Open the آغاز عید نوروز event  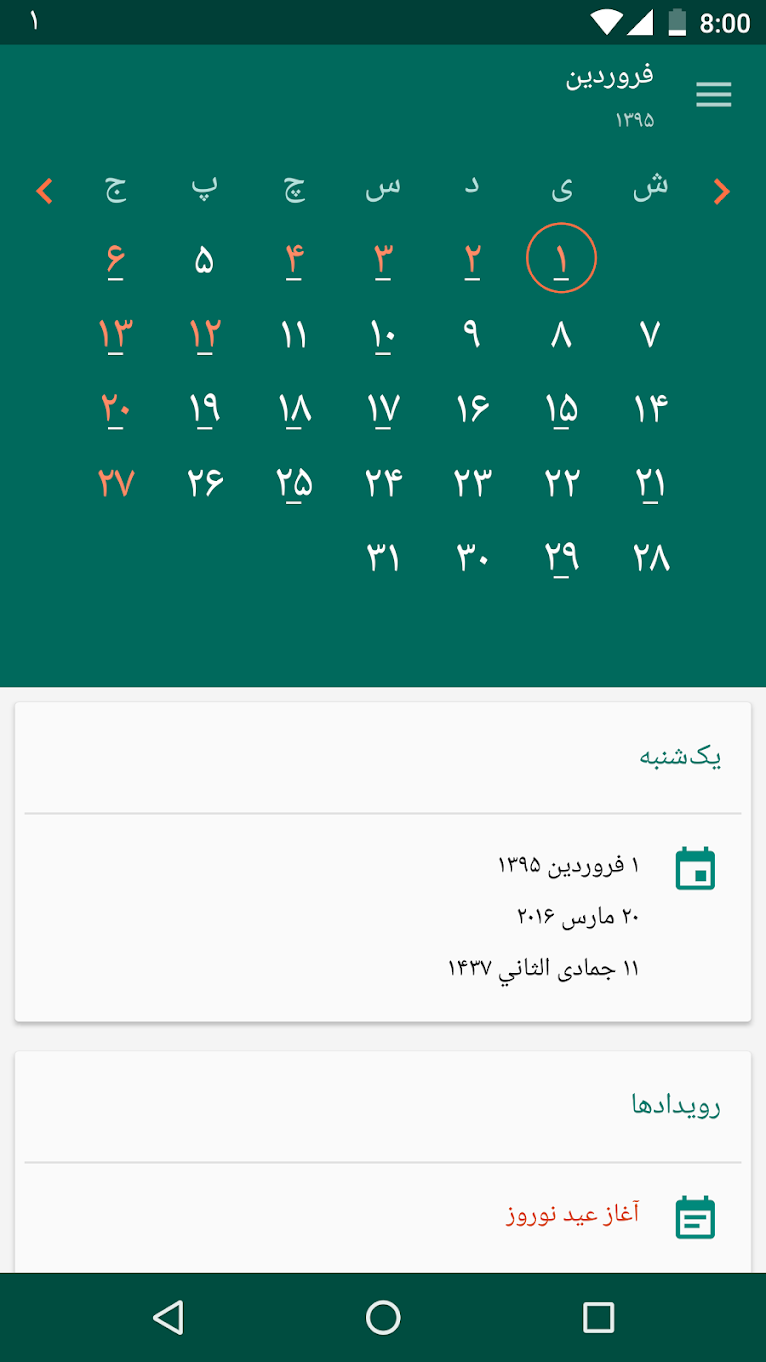[x=572, y=1215]
